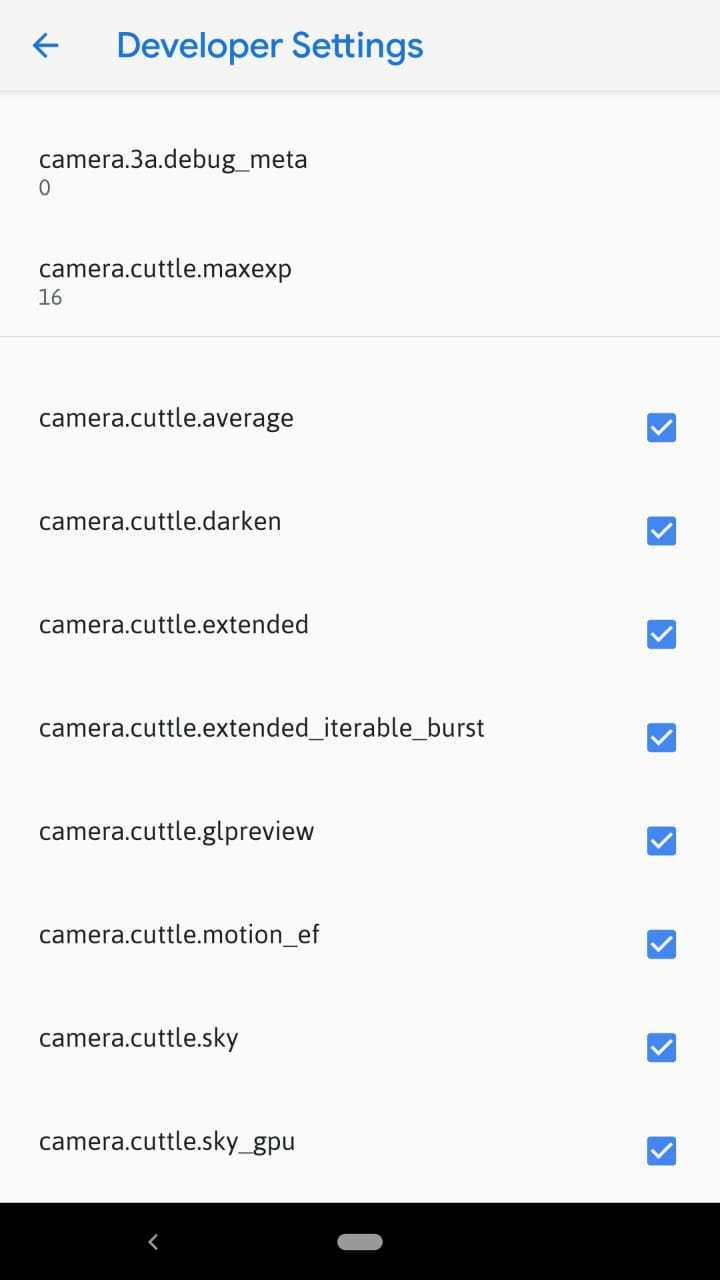Disable the camera.cuttle.sky option
Image resolution: width=720 pixels, height=1280 pixels.
[x=661, y=1048]
